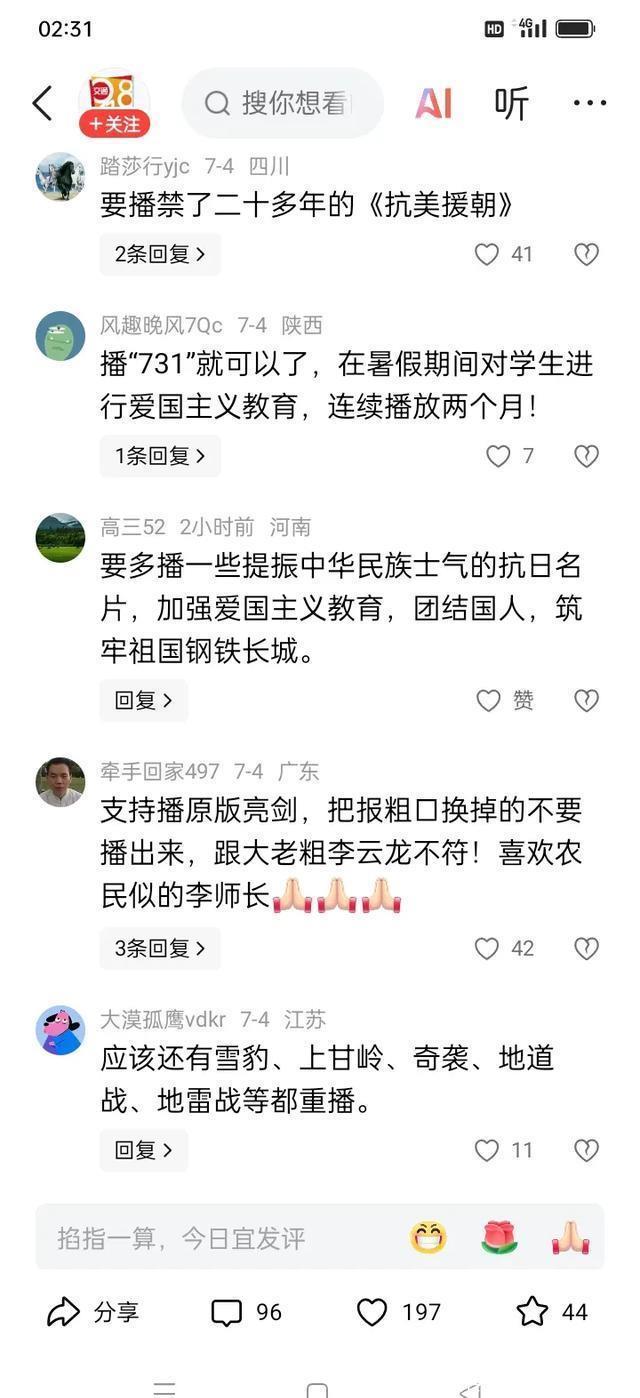Expand 3条回复 under 牵手回家497's comment

160,948
